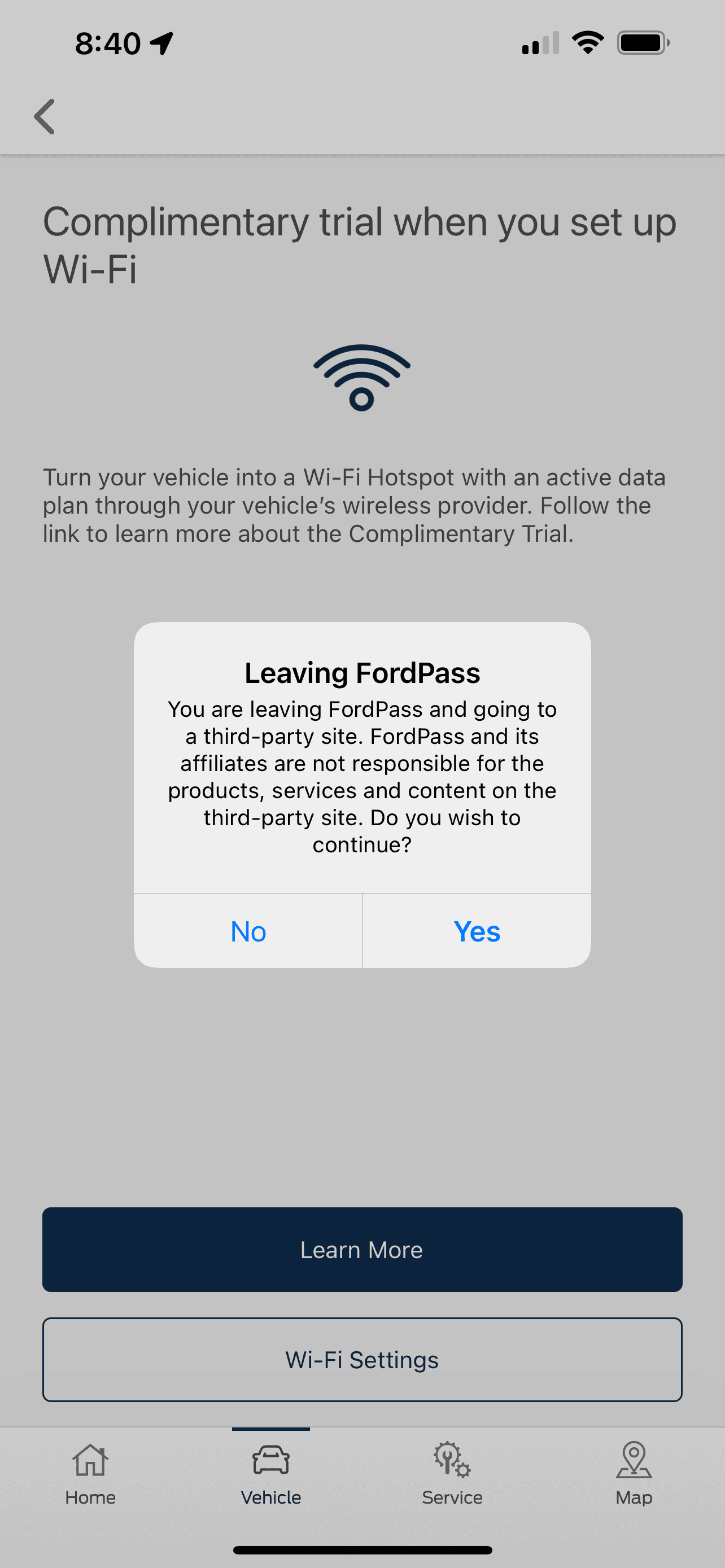Go to the Map tab
Image resolution: width=725 pixels, height=1568 pixels.
pyautogui.click(x=634, y=1473)
